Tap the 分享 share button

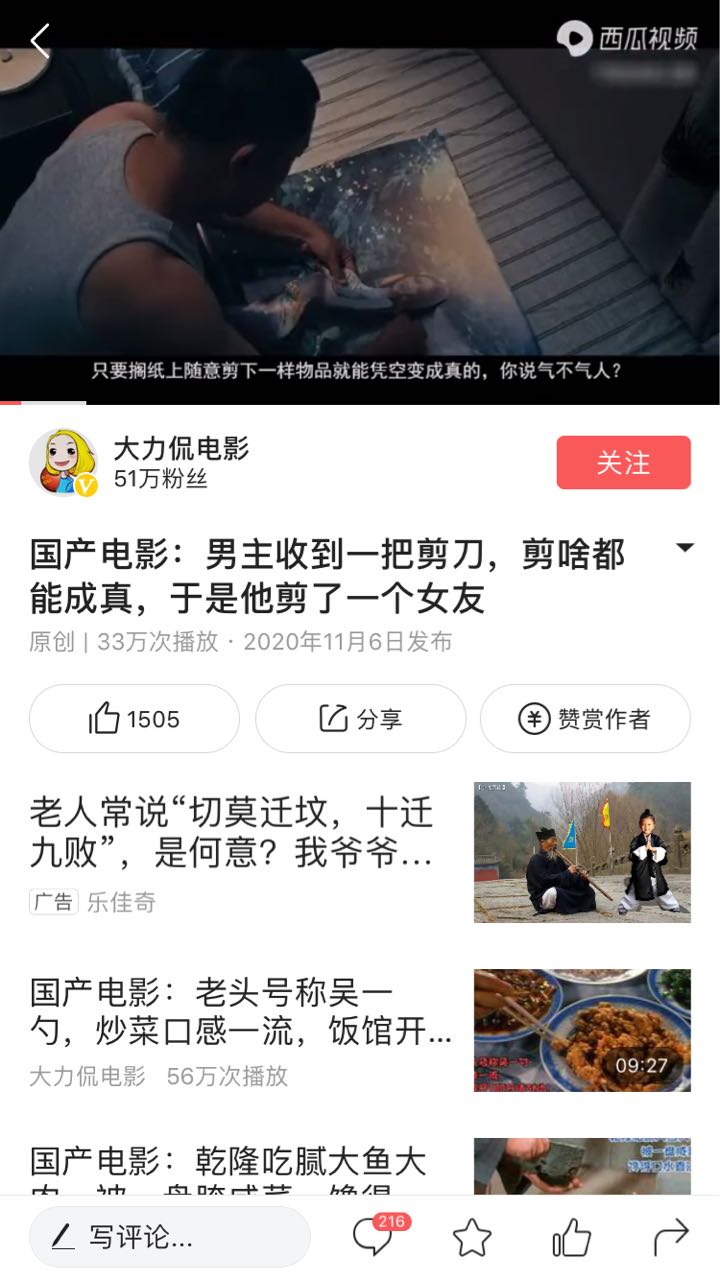[x=360, y=718]
